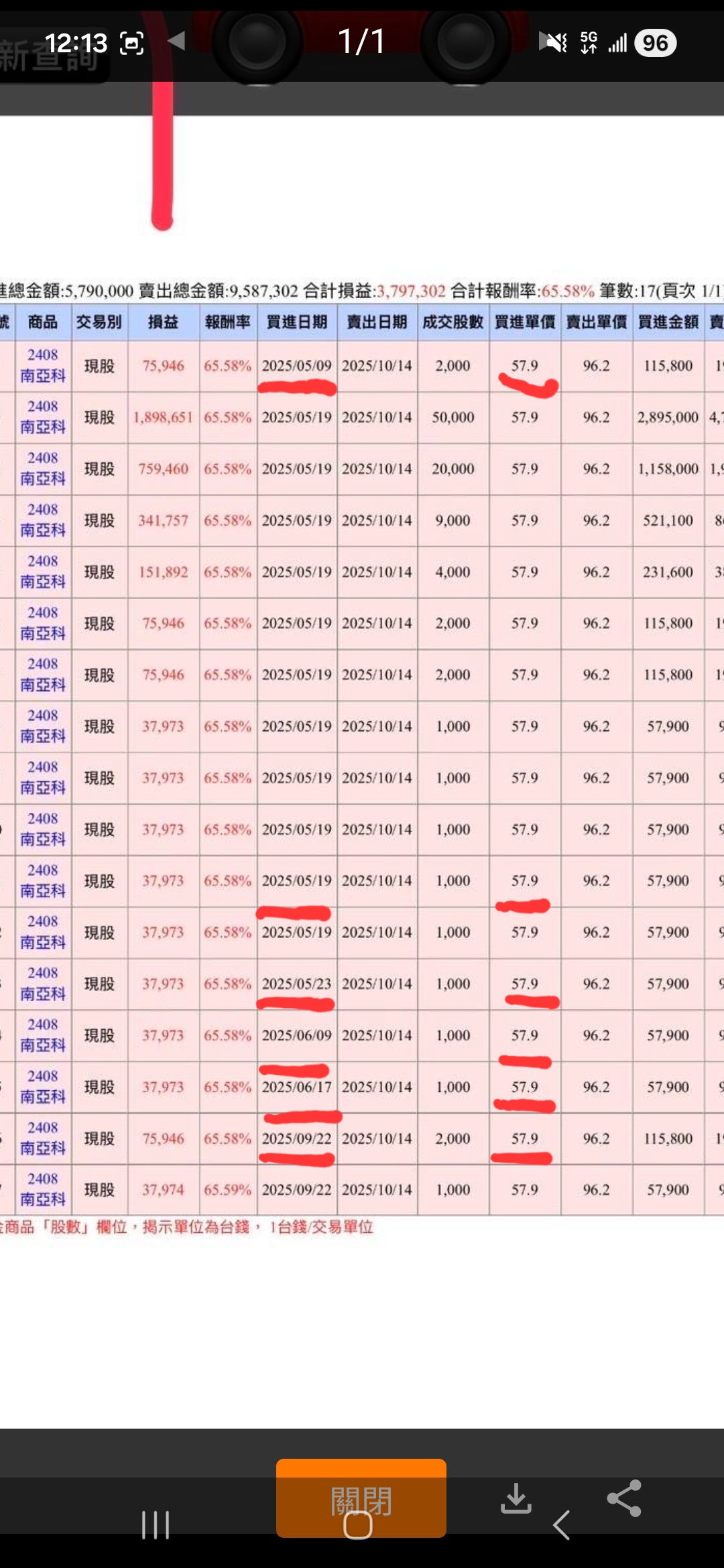Download the viewed image
Screen dimensions: 724x1568
(516, 1498)
